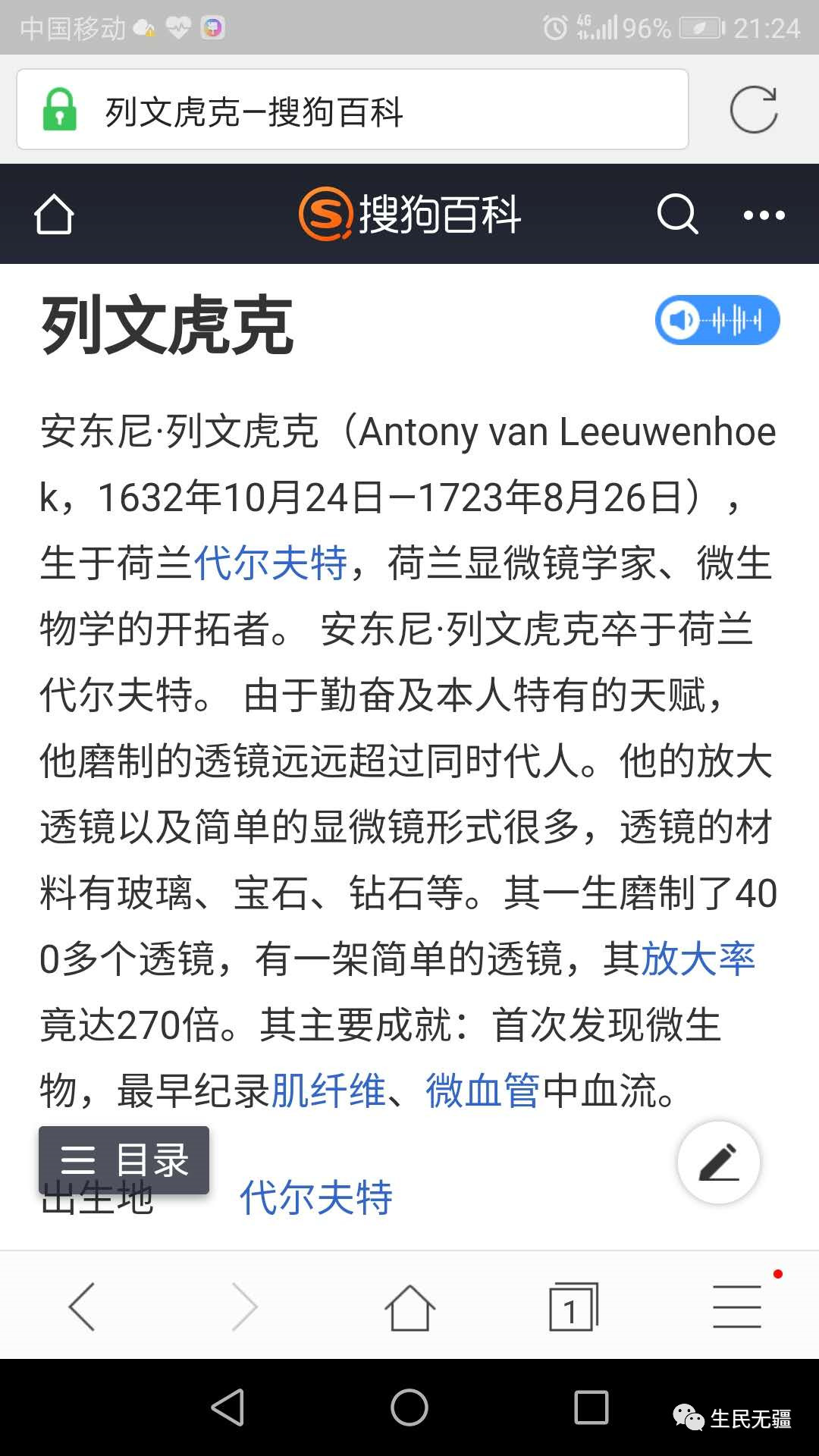Reload the page with the refresh icon
The height and width of the screenshot is (1456, 819).
point(753,110)
